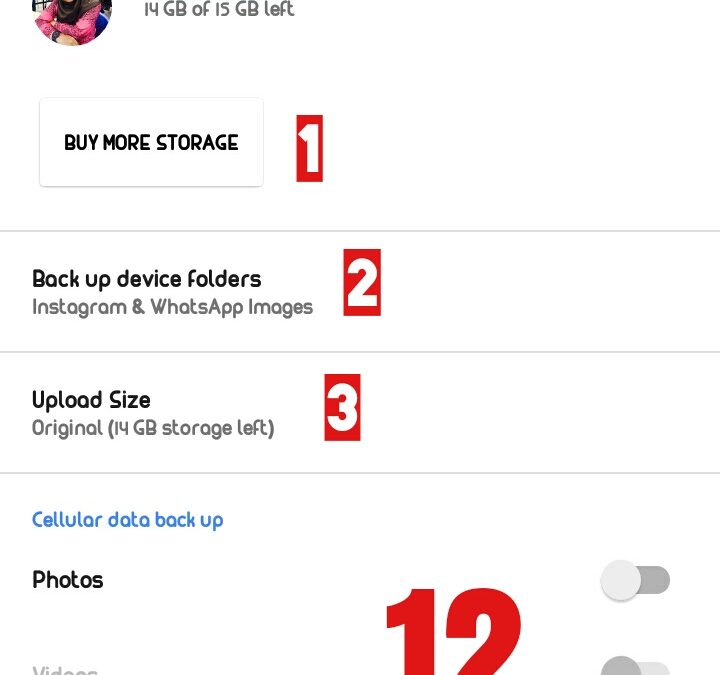Enable cellular data back up for Photos
The image size is (720, 675).
coord(636,580)
